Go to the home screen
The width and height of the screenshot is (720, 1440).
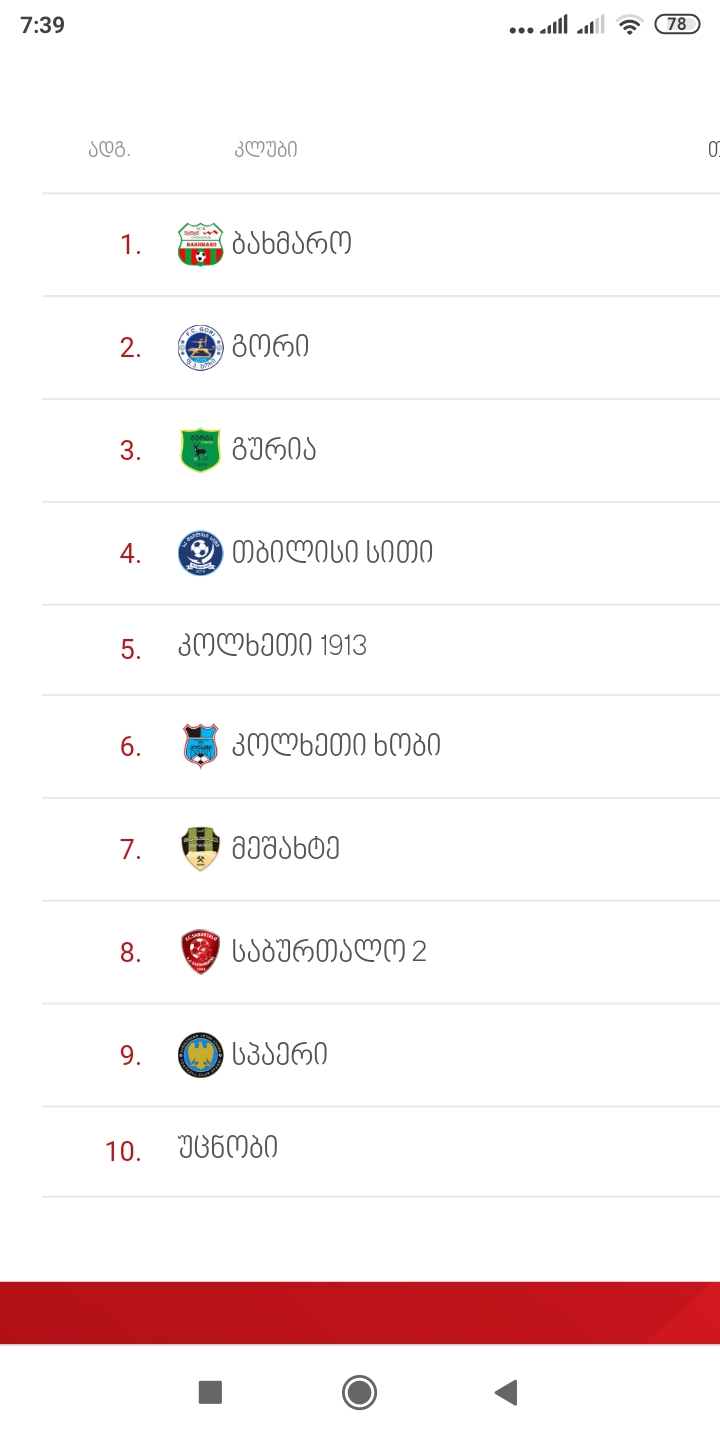(x=359, y=1392)
